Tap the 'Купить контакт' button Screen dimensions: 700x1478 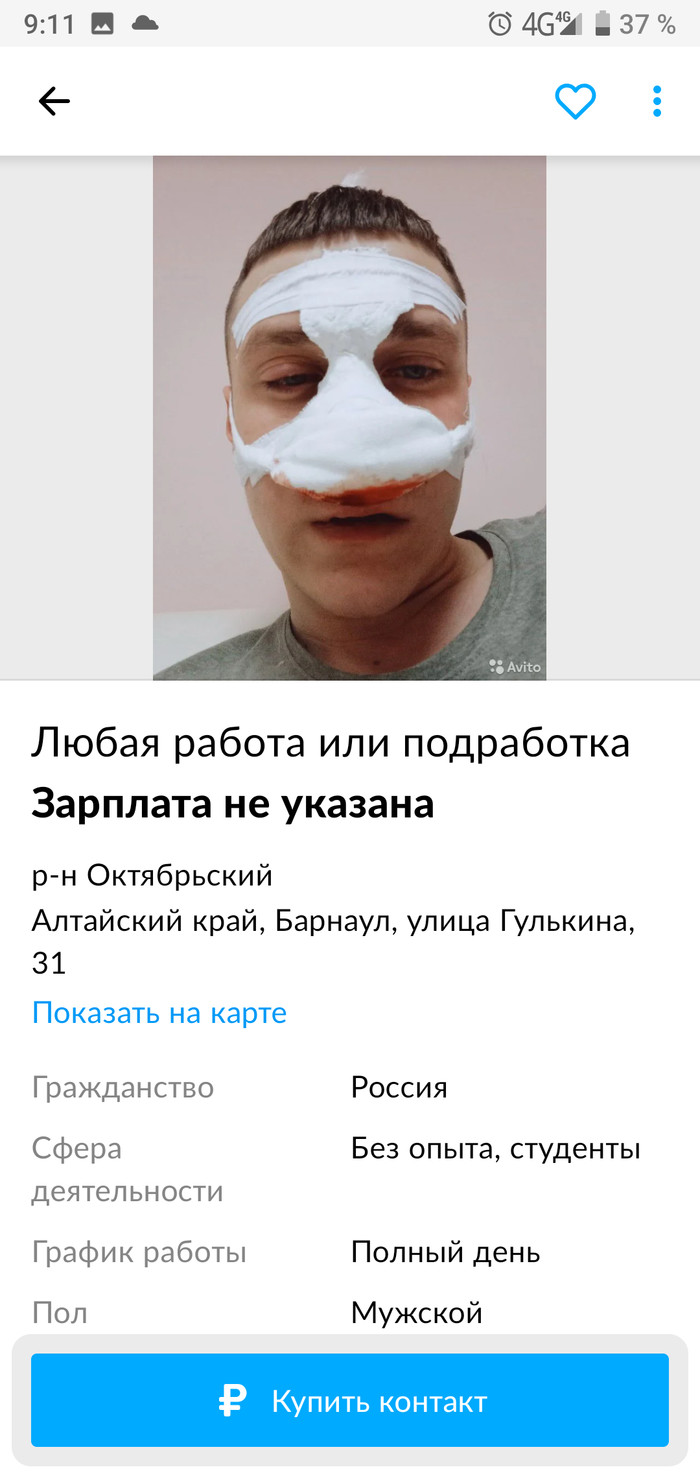(350, 1401)
